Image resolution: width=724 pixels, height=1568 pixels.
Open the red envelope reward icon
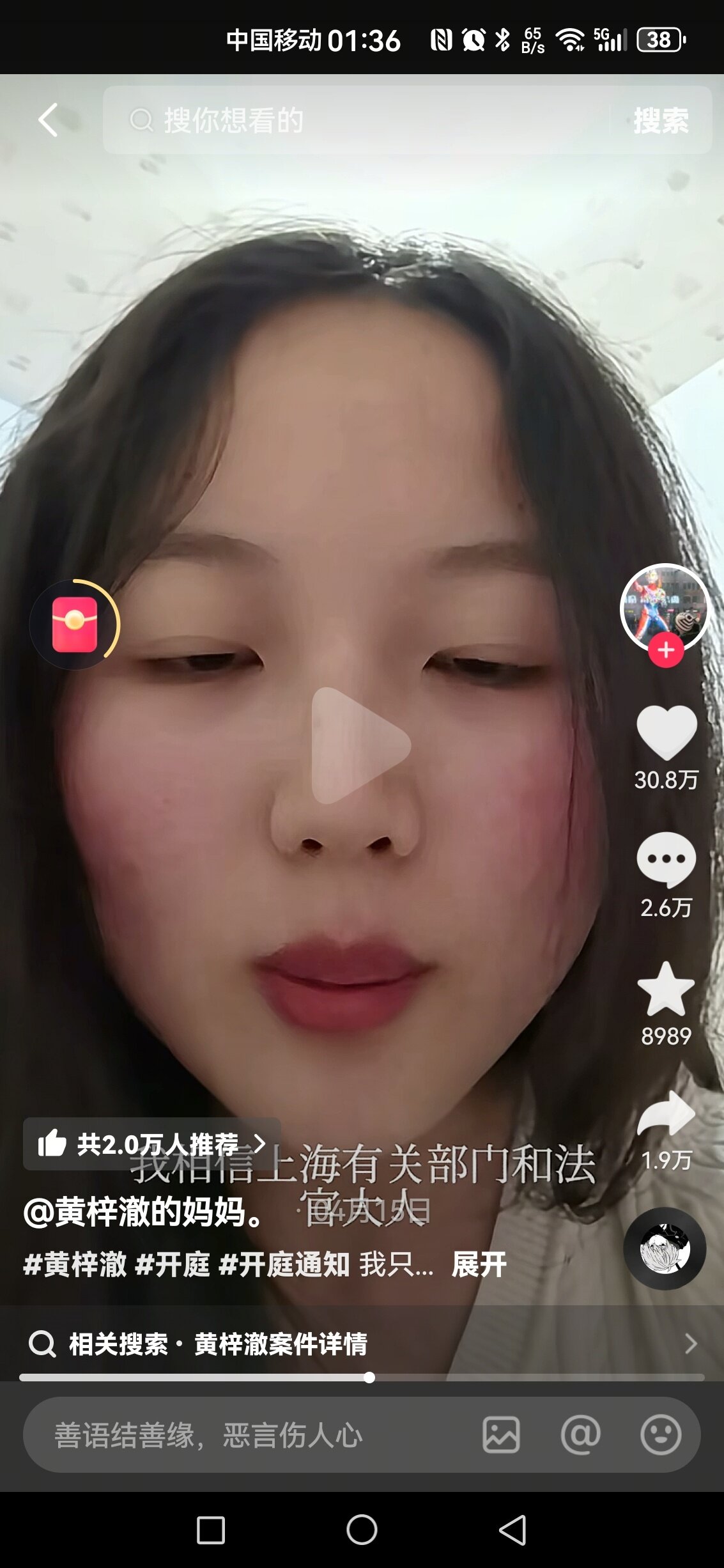[x=75, y=625]
